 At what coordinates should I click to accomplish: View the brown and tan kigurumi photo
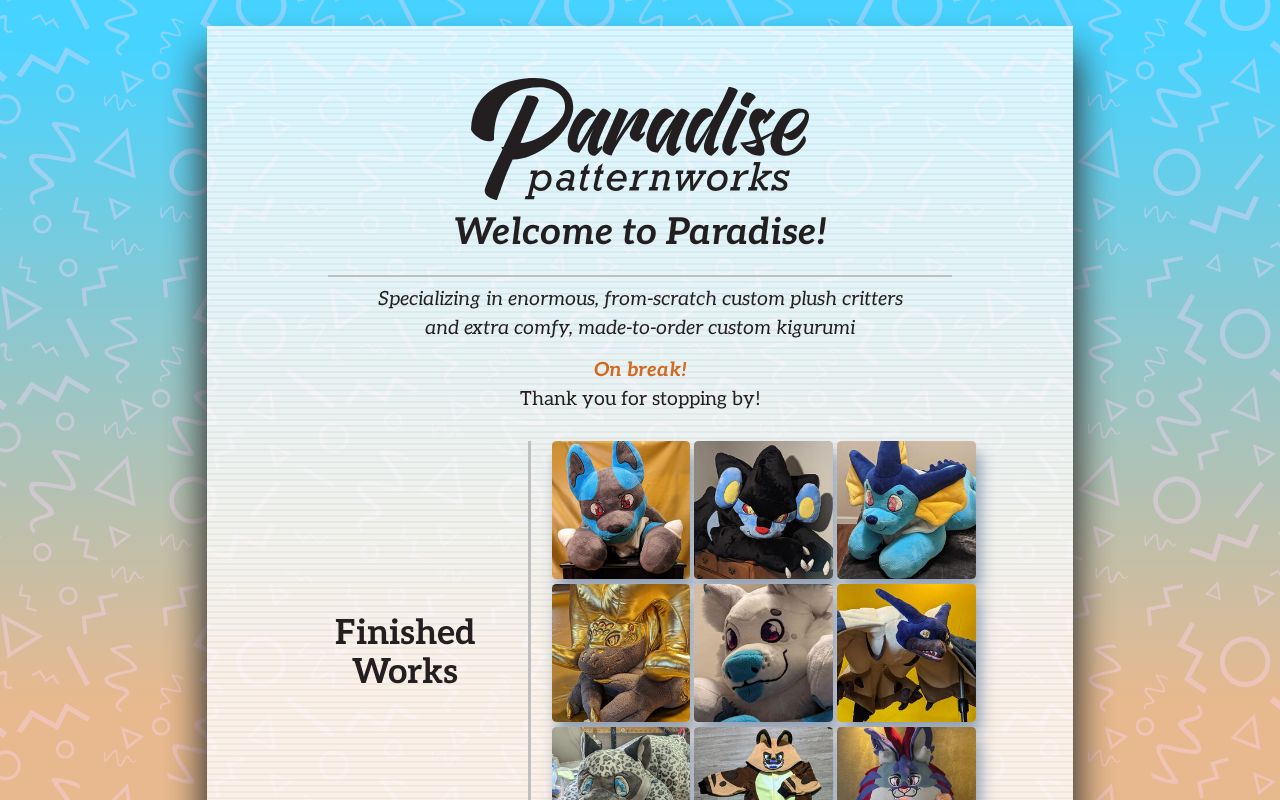[x=763, y=765]
